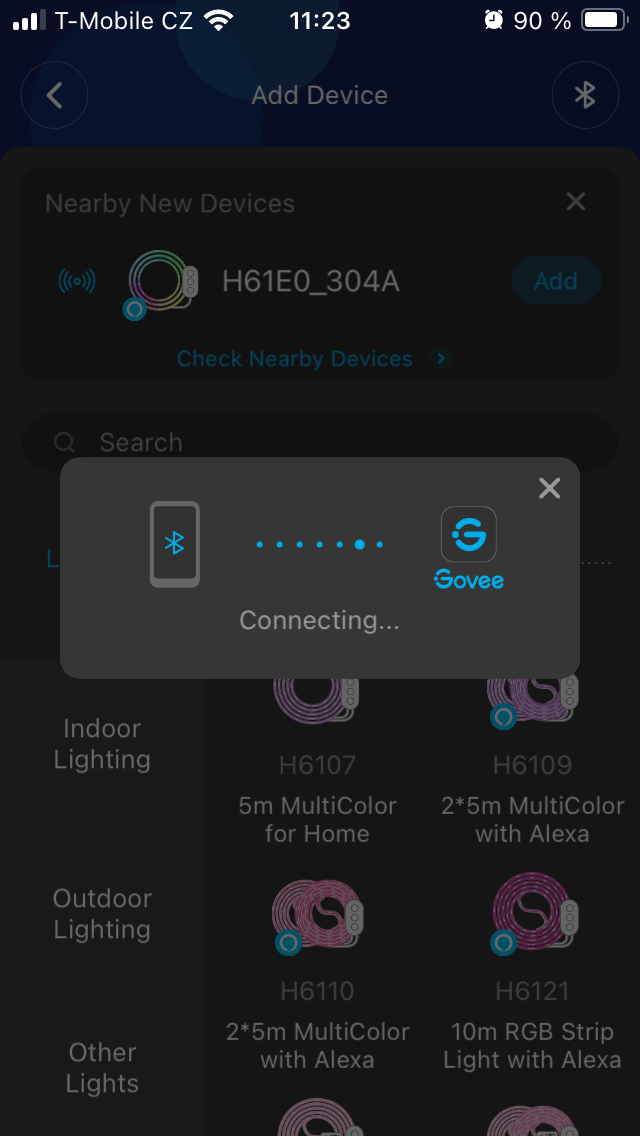Switch to the Other Lights category

point(102,1068)
